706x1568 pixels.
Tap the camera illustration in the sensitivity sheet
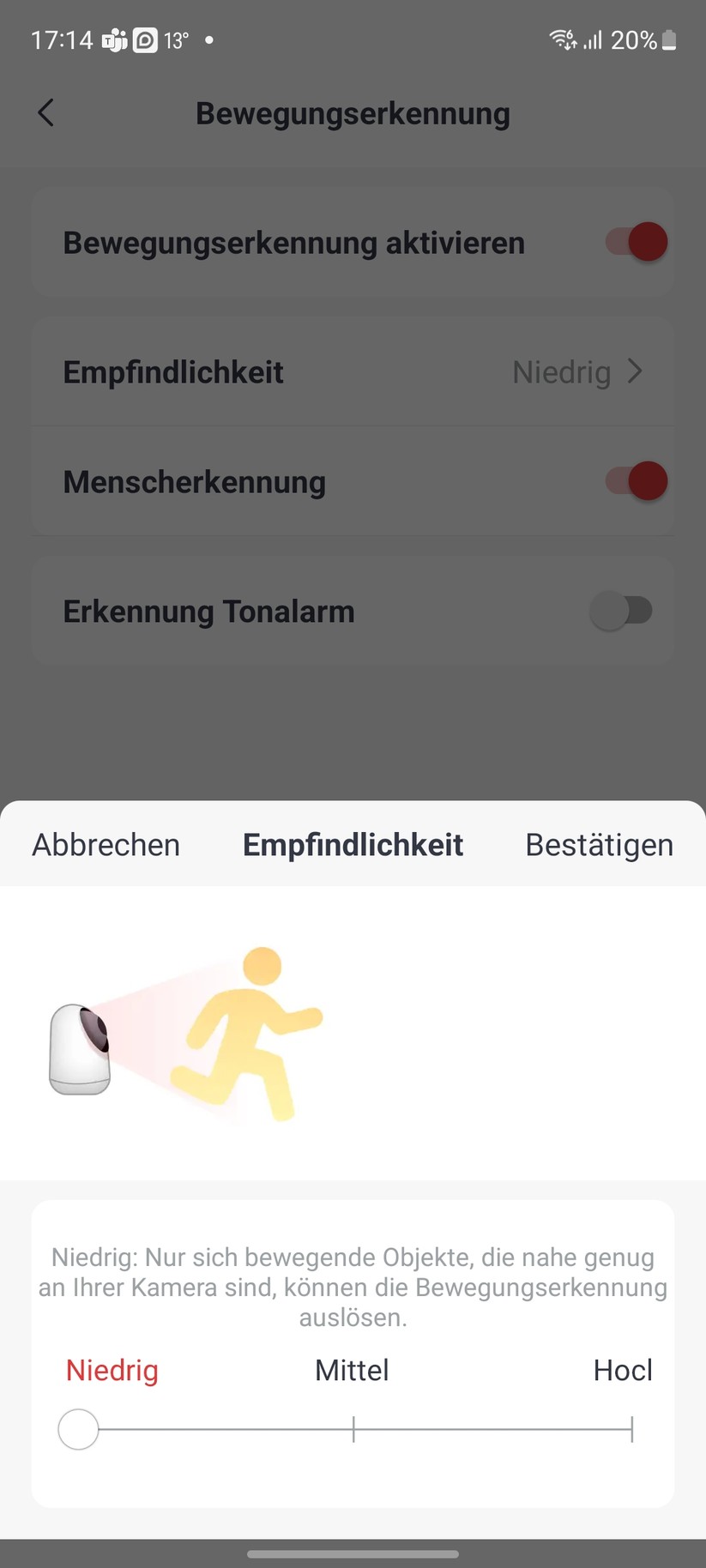click(x=79, y=1046)
